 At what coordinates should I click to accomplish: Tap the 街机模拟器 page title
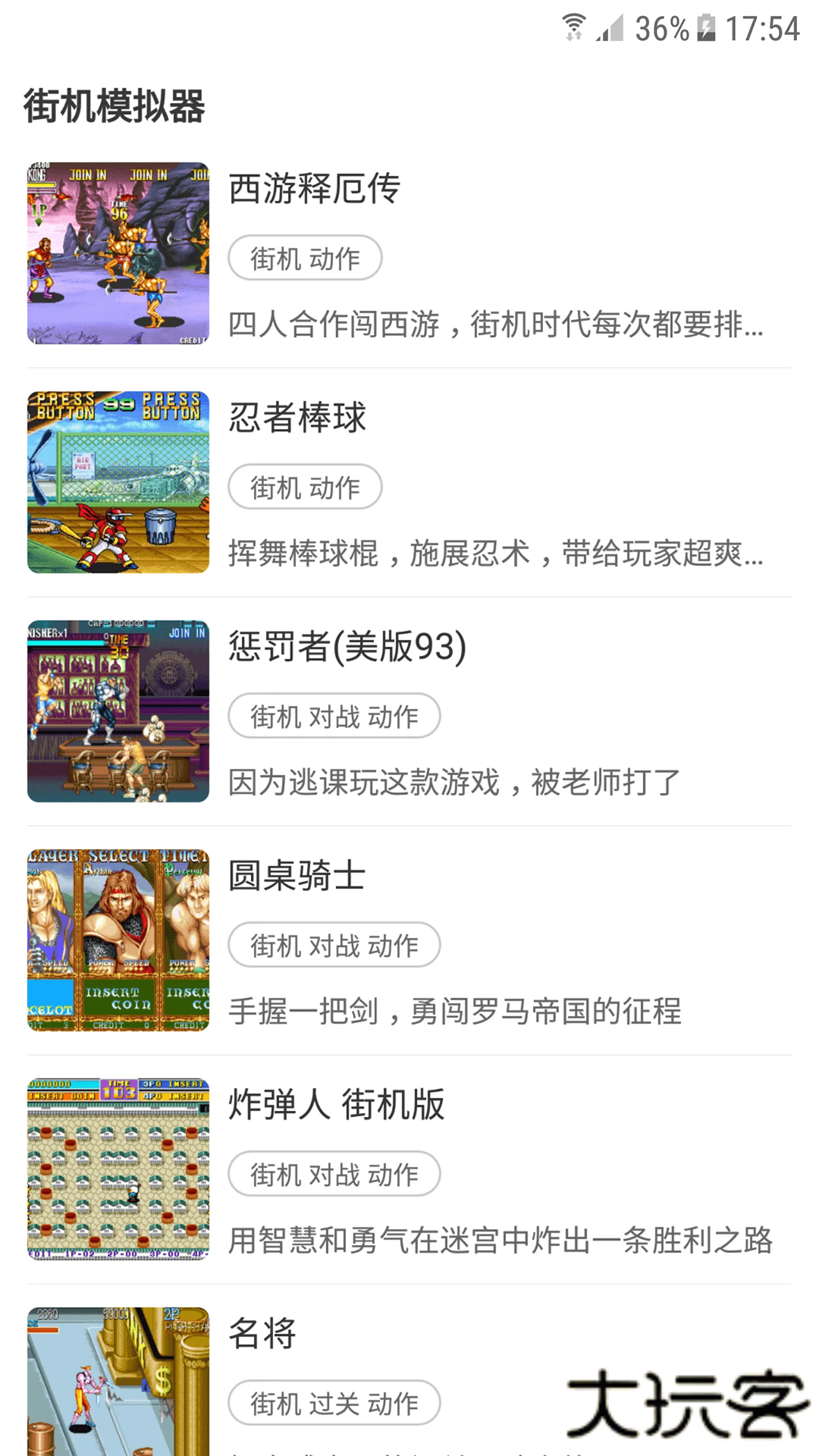coord(115,105)
